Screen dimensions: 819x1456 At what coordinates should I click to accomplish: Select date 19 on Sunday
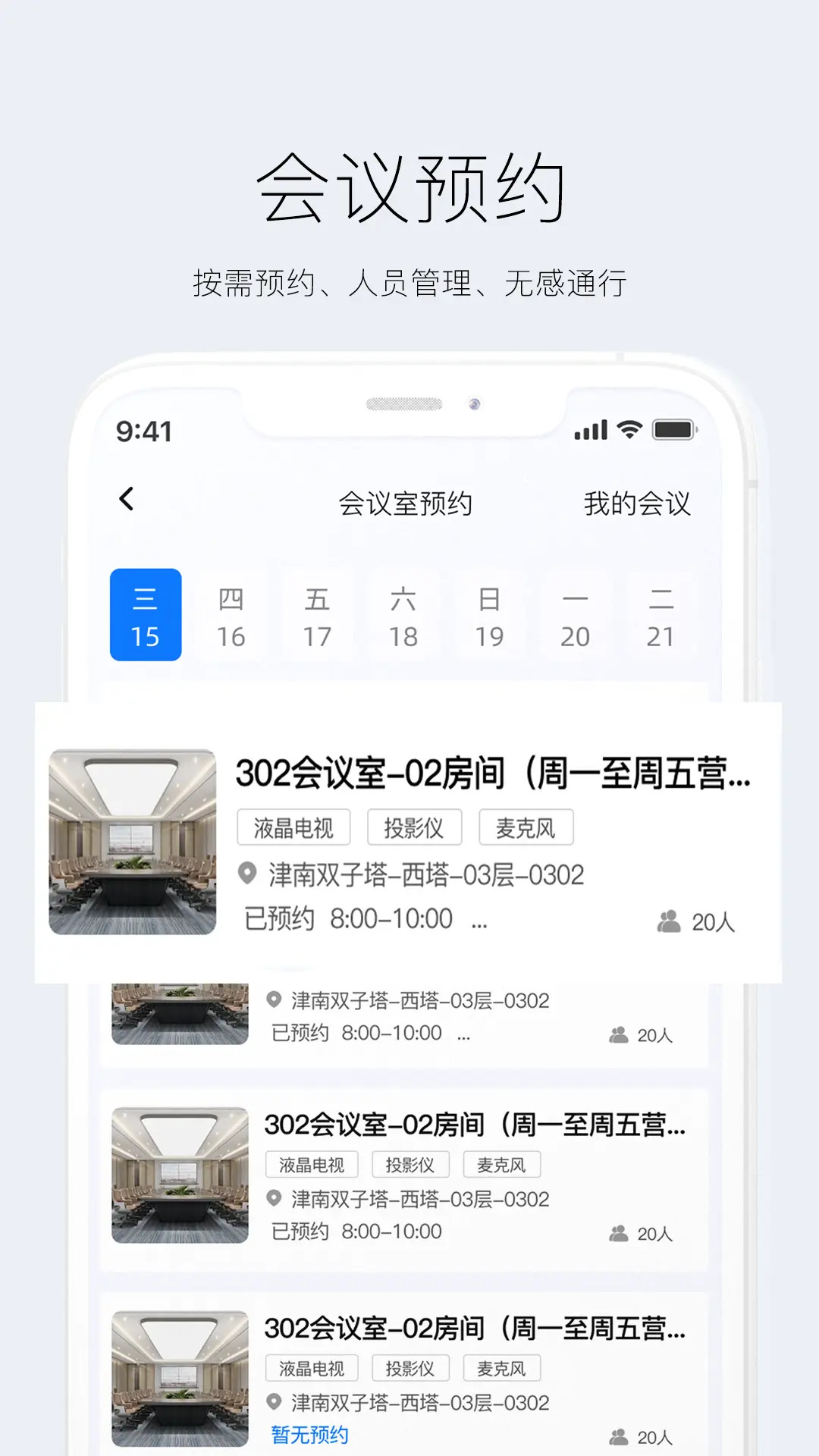pyautogui.click(x=489, y=616)
